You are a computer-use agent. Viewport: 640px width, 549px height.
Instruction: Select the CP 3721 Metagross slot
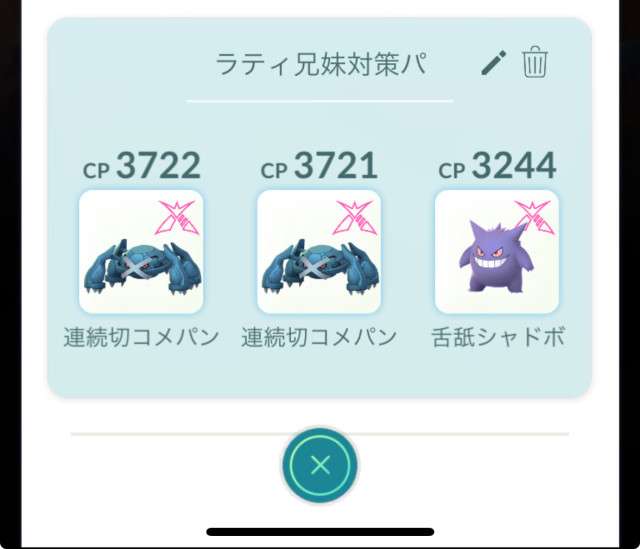(x=319, y=252)
